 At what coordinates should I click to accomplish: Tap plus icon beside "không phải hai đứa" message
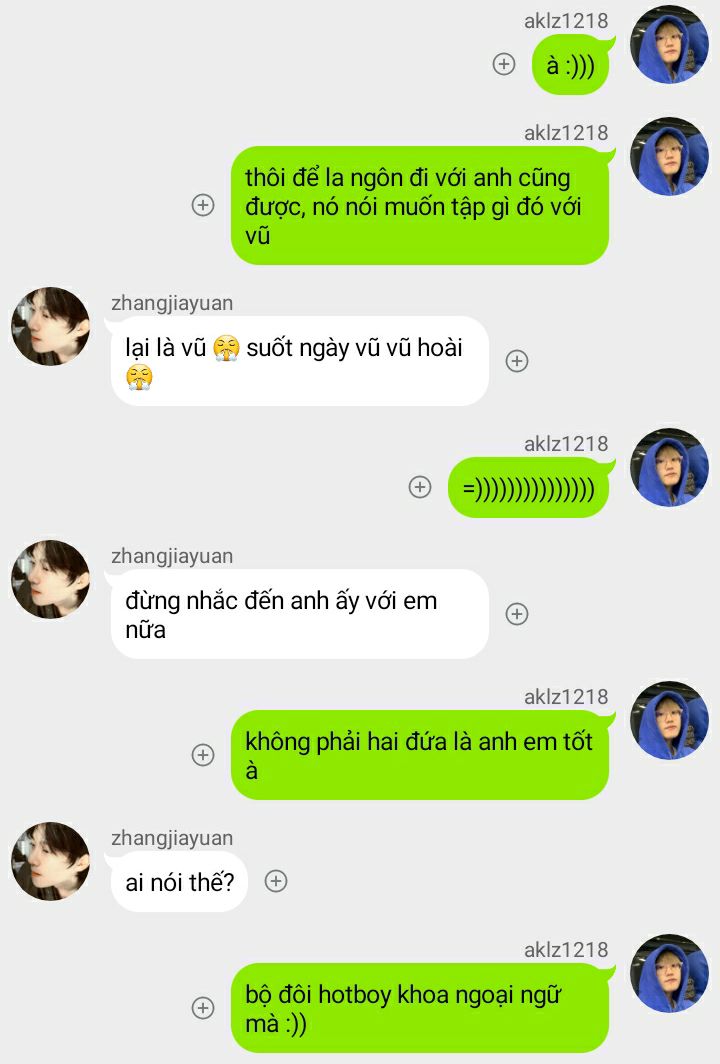(x=203, y=755)
